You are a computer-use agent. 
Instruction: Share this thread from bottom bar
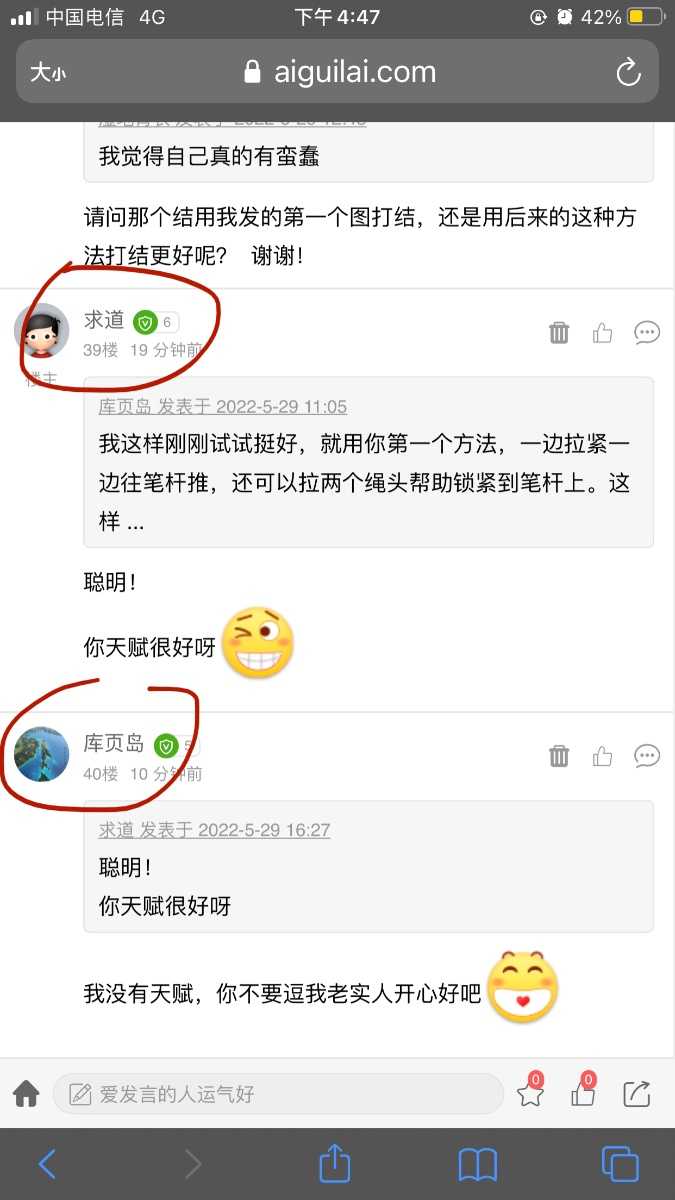[x=636, y=1094]
